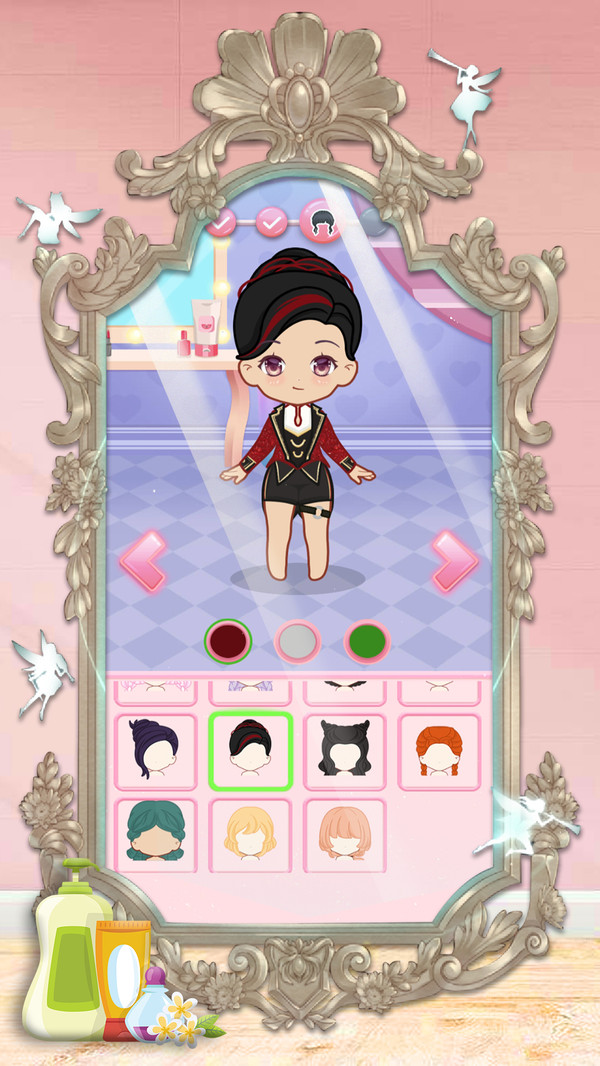
Task: Select the green color swatch
Action: coord(367,641)
